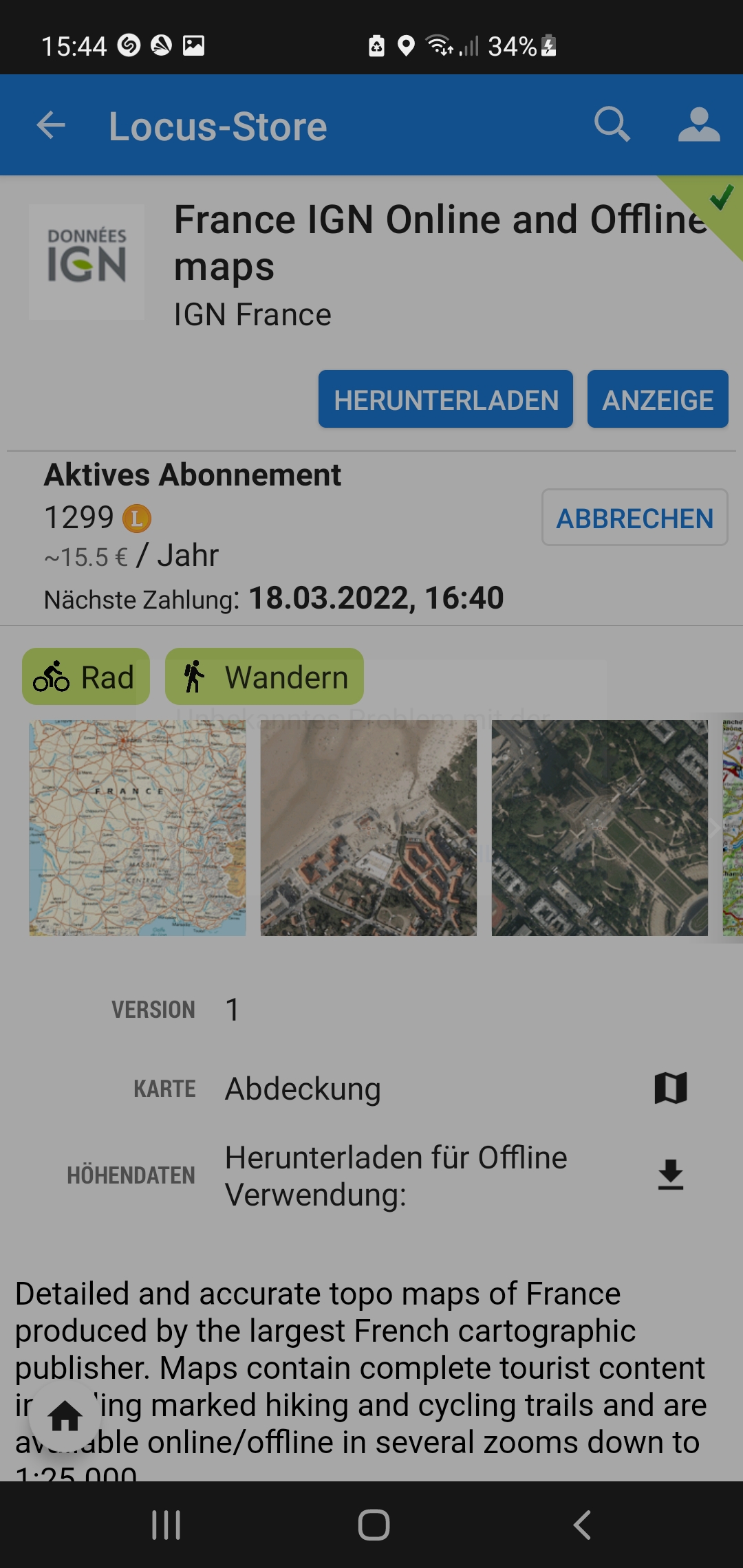
Task: Show map coverage via Abdeckung
Action: [x=670, y=1089]
